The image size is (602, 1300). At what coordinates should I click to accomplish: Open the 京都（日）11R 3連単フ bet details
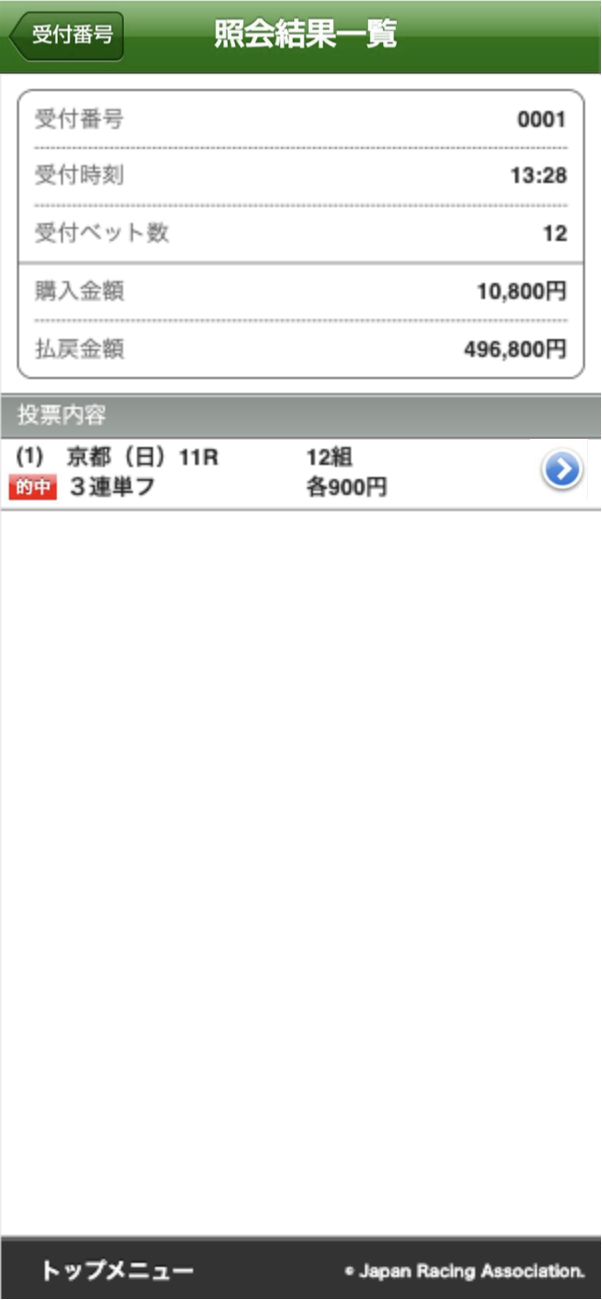[x=301, y=474]
